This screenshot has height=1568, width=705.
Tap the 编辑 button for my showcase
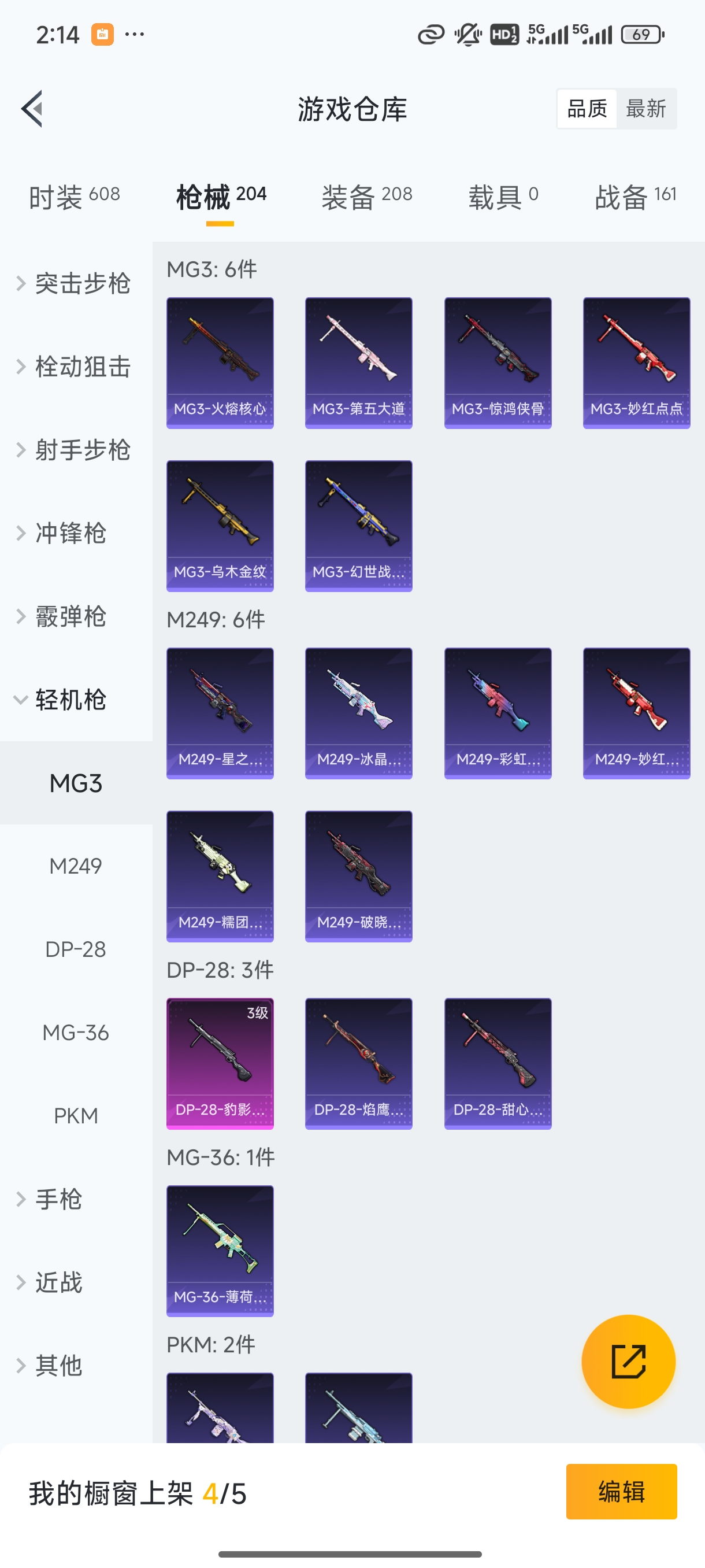tap(621, 1492)
